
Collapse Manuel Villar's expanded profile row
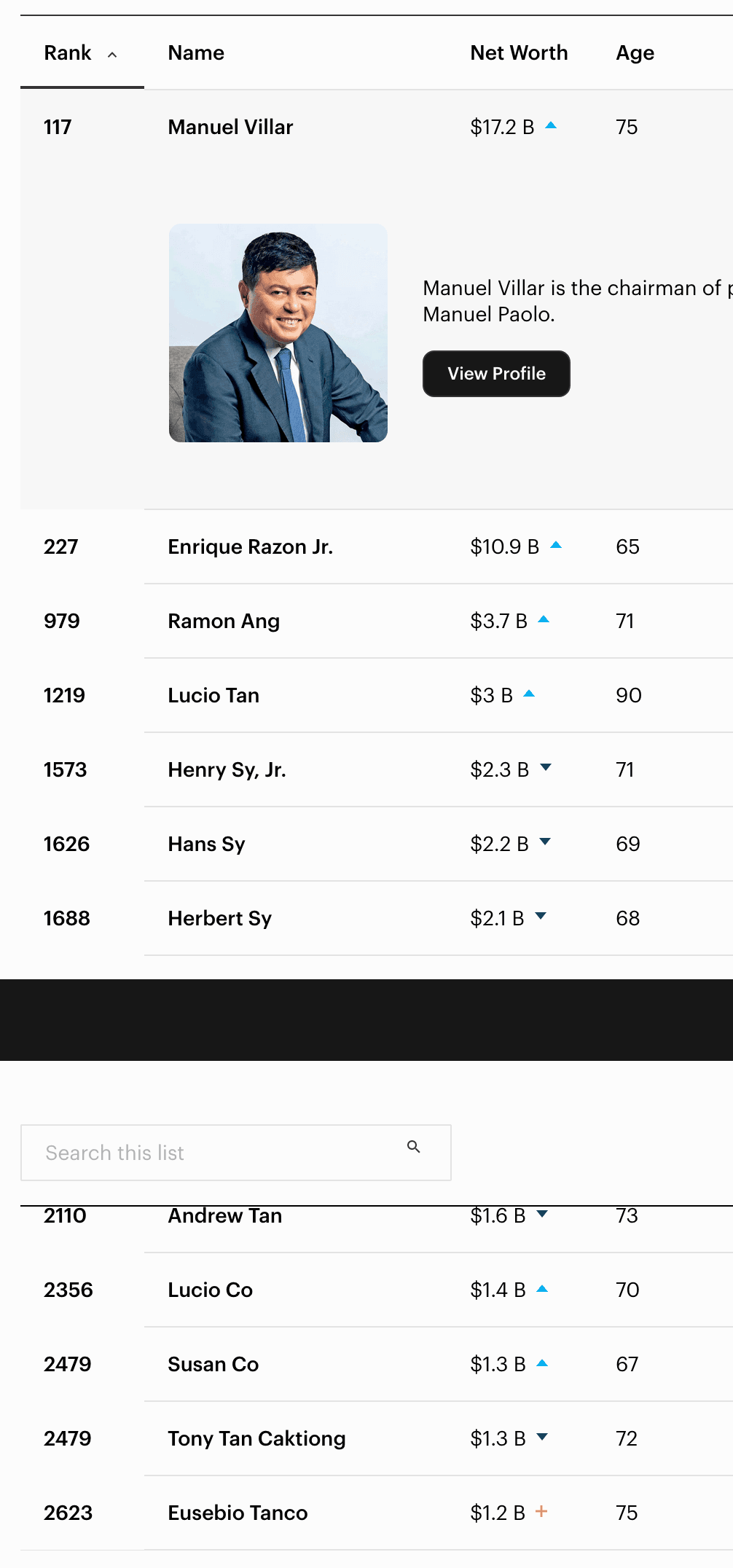pos(230,126)
